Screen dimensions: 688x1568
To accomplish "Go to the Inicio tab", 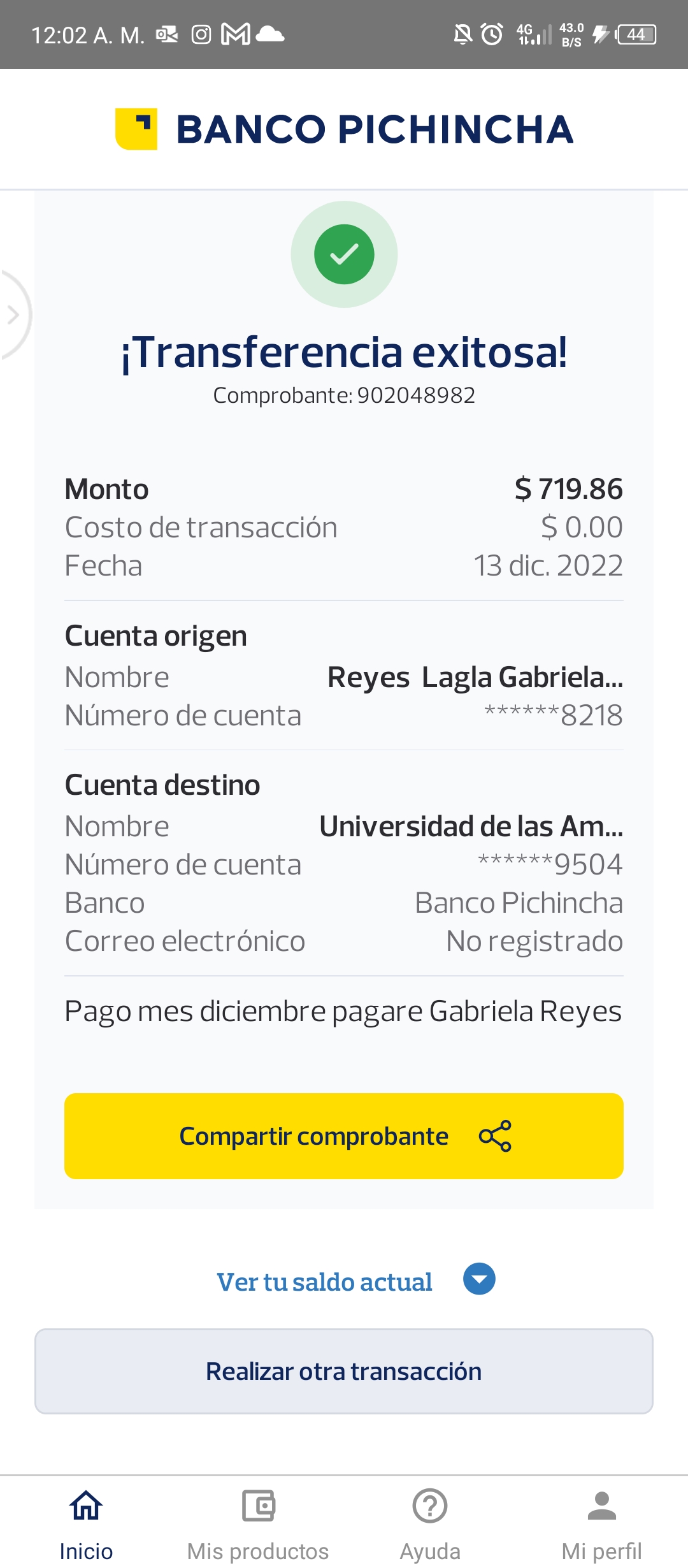I will (86, 1522).
